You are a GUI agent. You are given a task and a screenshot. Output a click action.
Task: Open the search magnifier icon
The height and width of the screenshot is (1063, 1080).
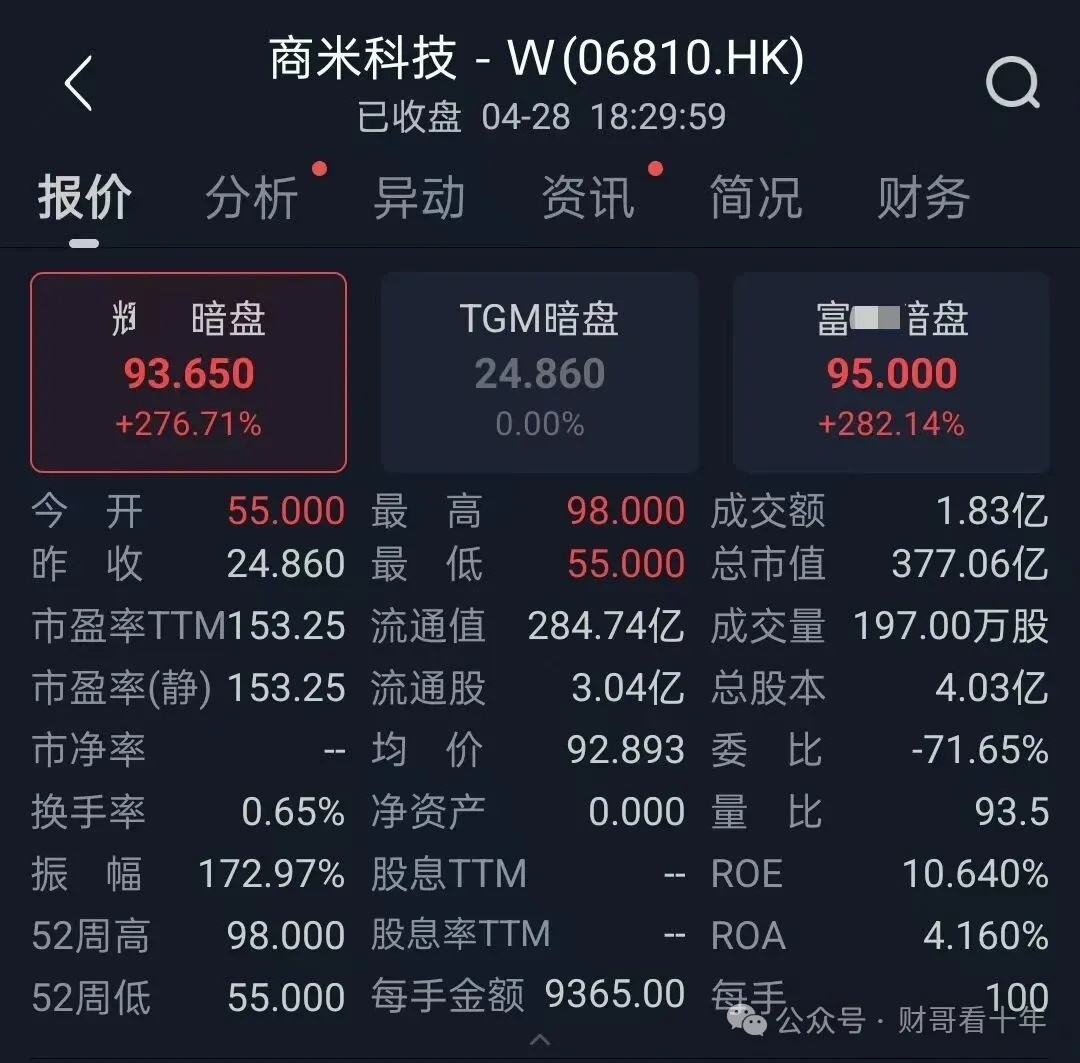[x=1012, y=84]
